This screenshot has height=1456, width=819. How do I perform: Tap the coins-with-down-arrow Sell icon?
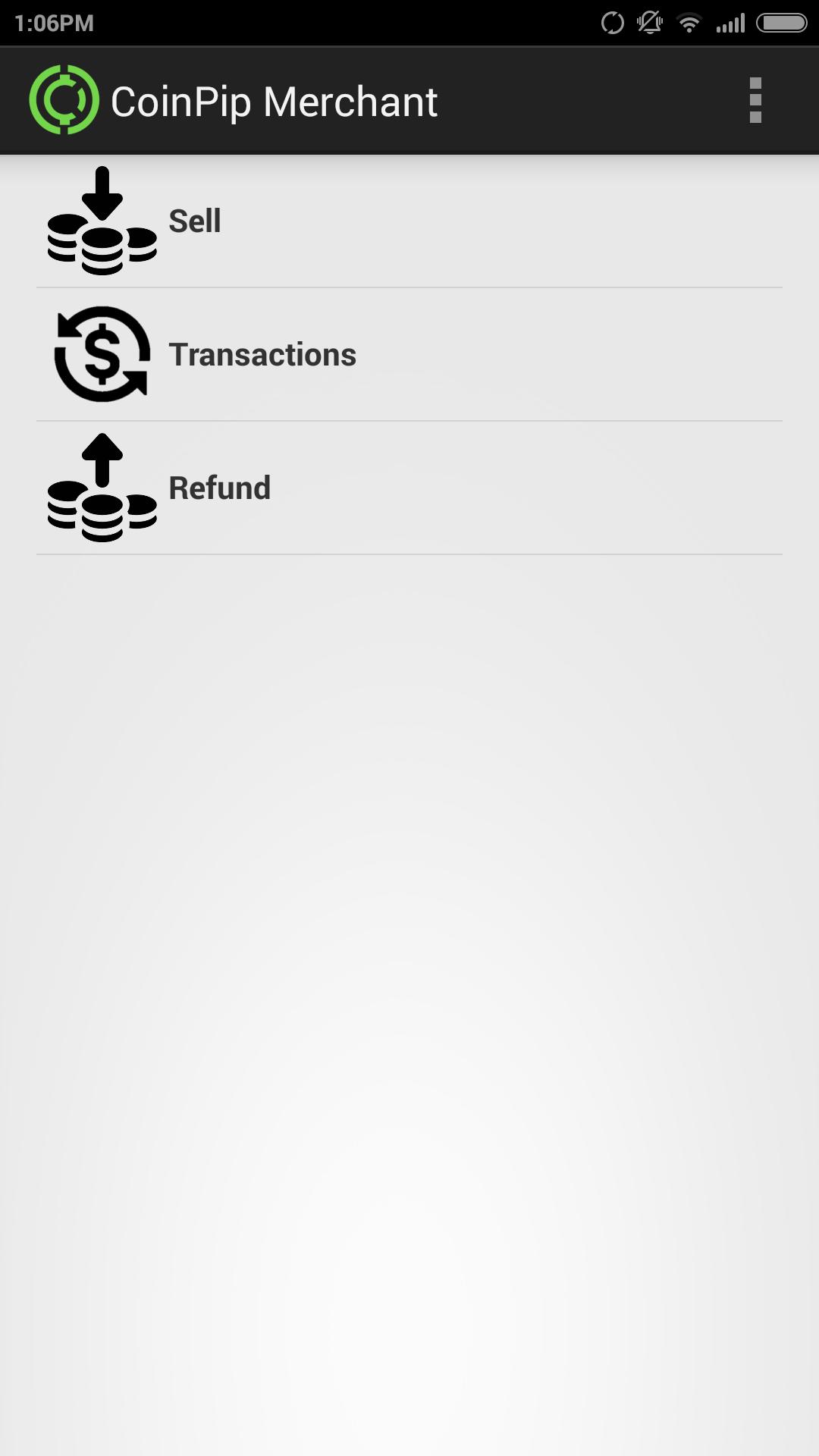(x=102, y=220)
